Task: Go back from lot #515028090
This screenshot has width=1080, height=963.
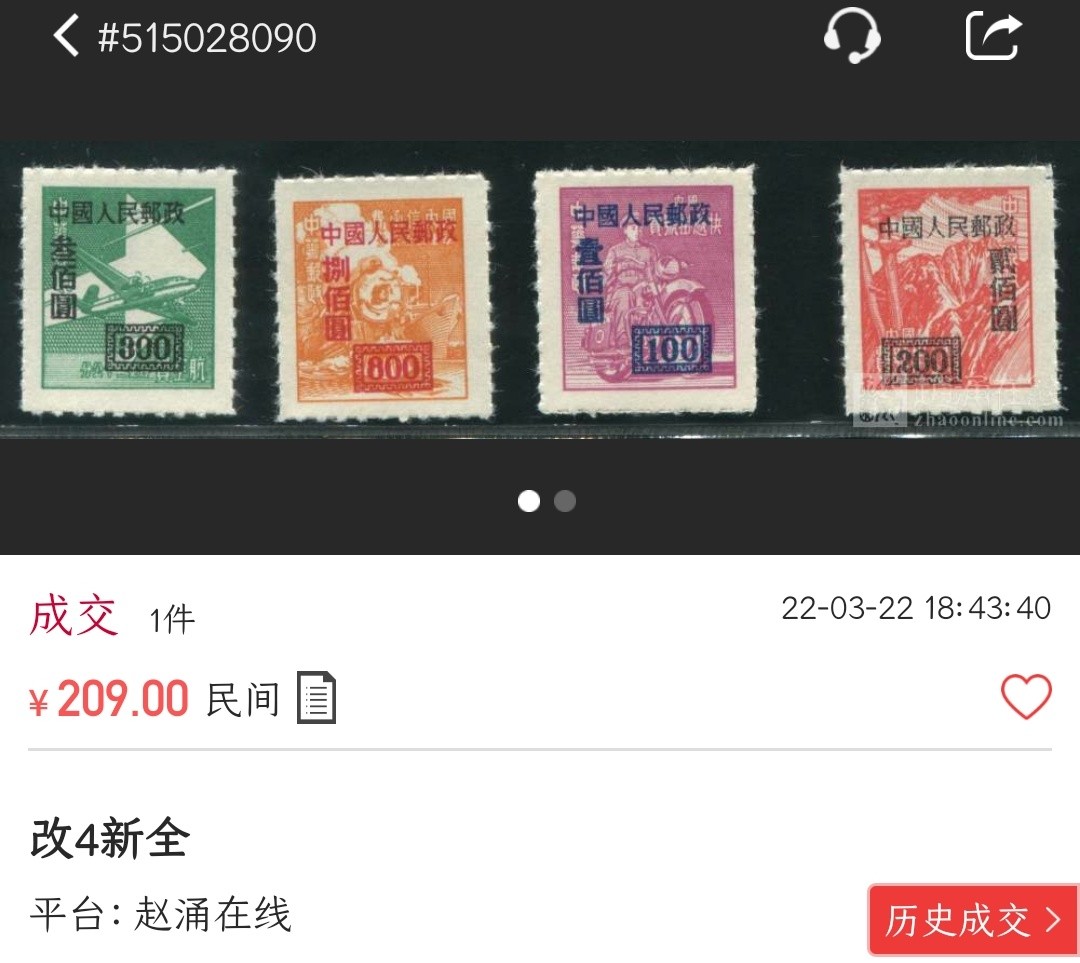Action: click(66, 37)
